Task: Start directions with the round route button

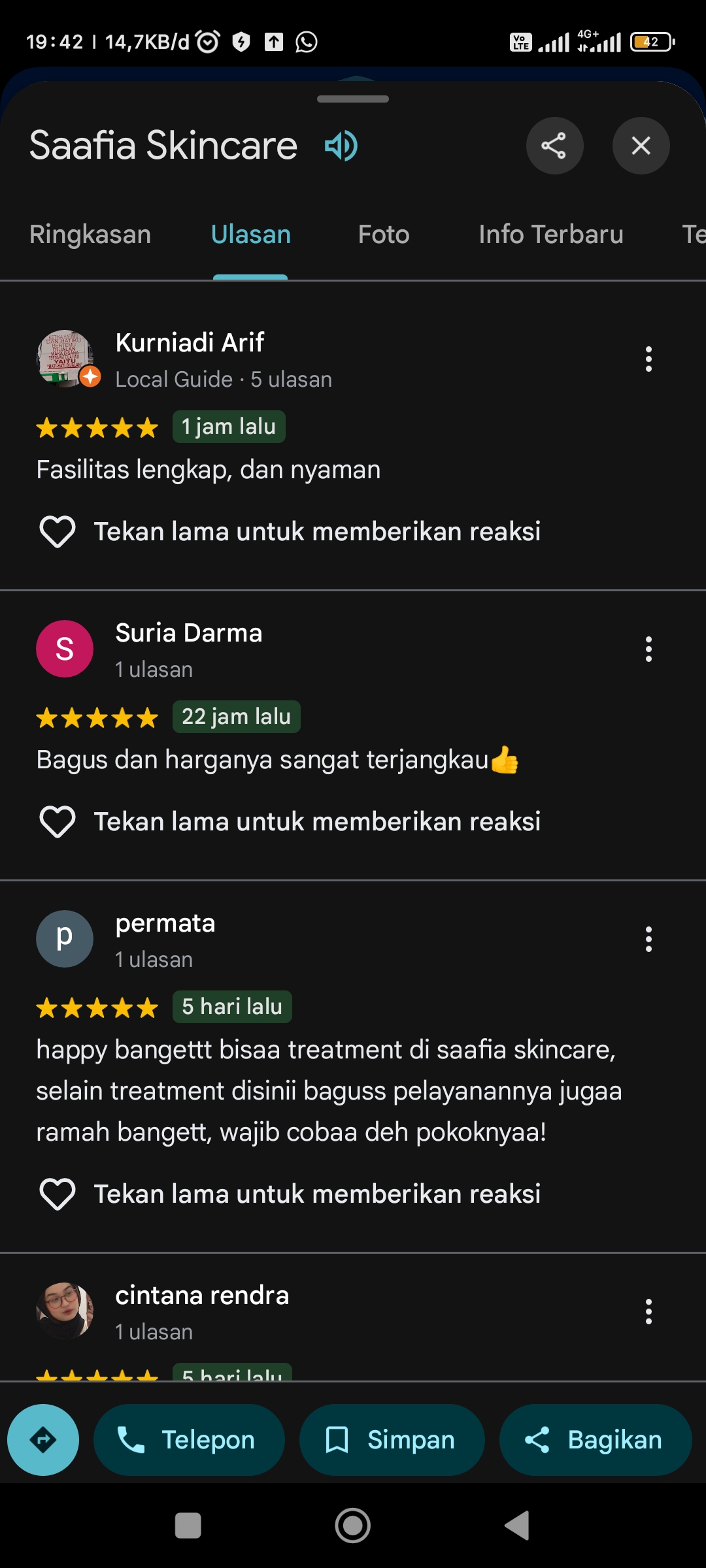Action: pyautogui.click(x=43, y=1440)
